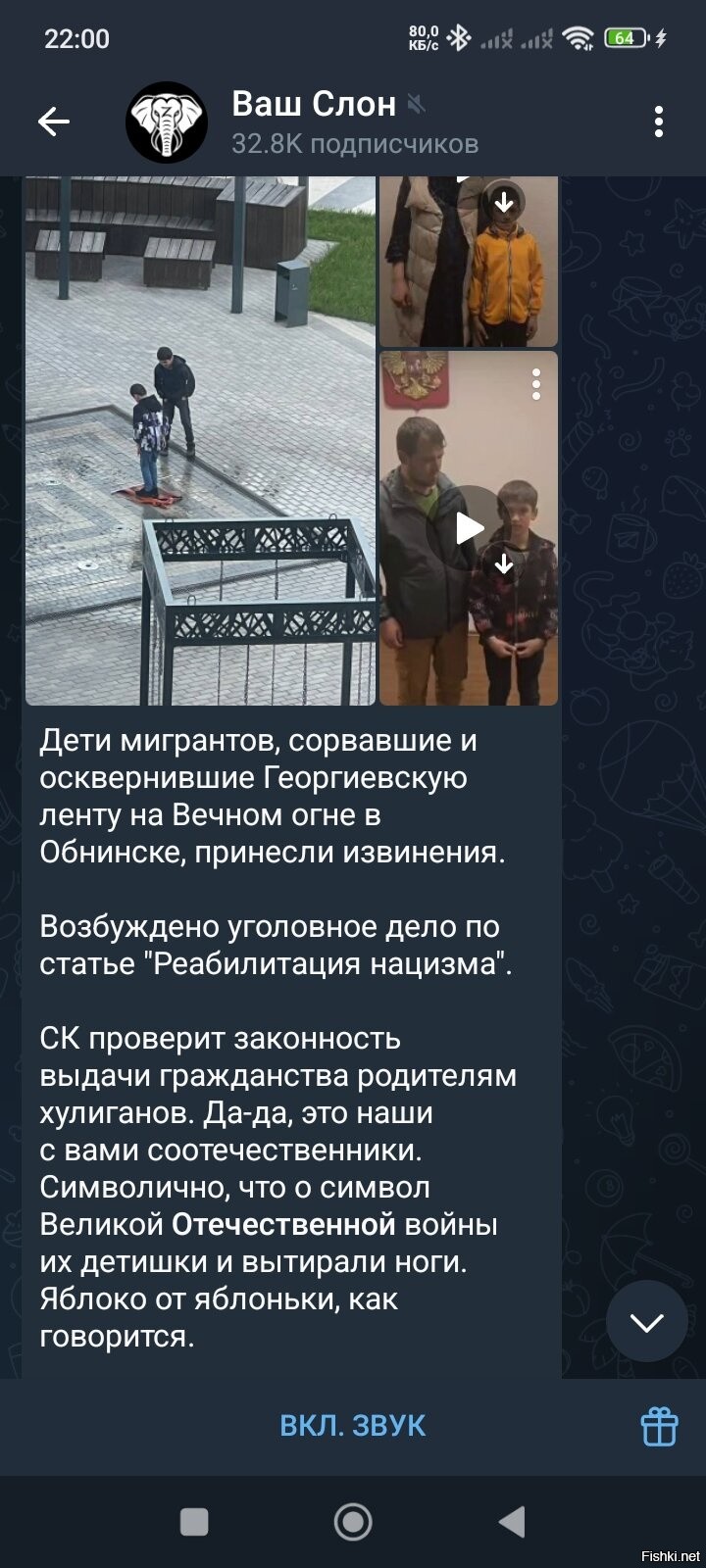Image resolution: width=706 pixels, height=1568 pixels.
Task: Tap ВКЛ. ЗВУК to unmute the channel
Action: tap(353, 1425)
